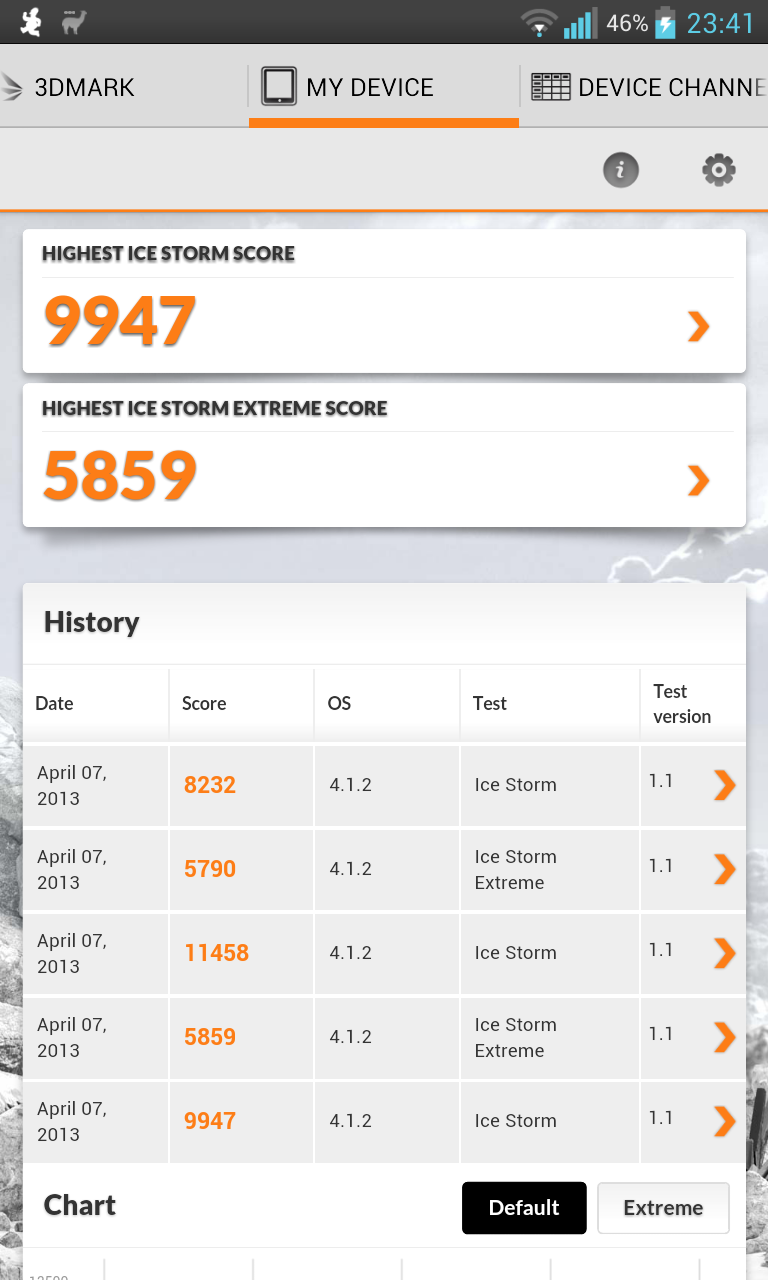Select the MY DEVICE tab
The image size is (768, 1280).
[384, 87]
